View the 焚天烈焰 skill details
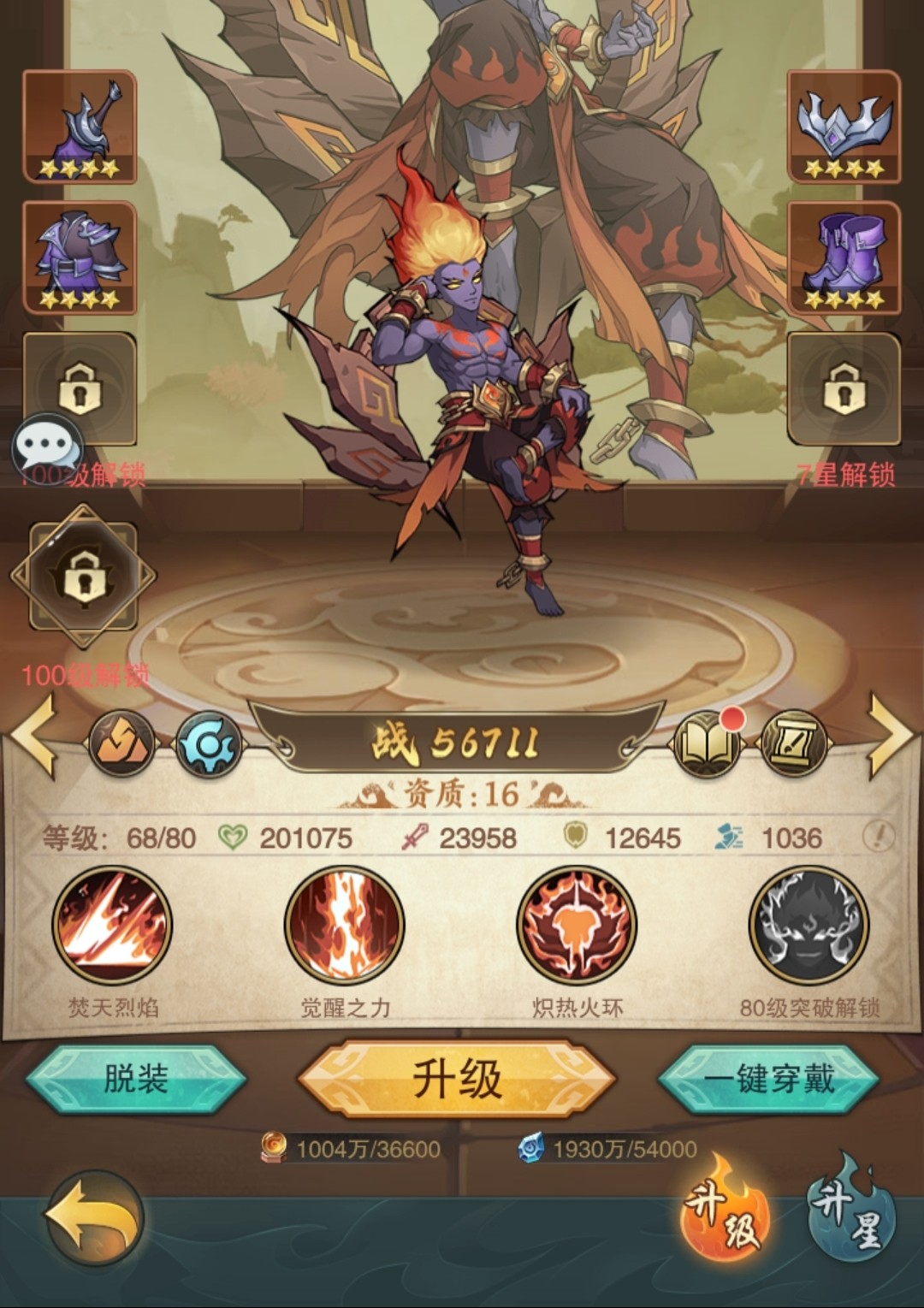This screenshot has width=924, height=1308. pyautogui.click(x=112, y=926)
